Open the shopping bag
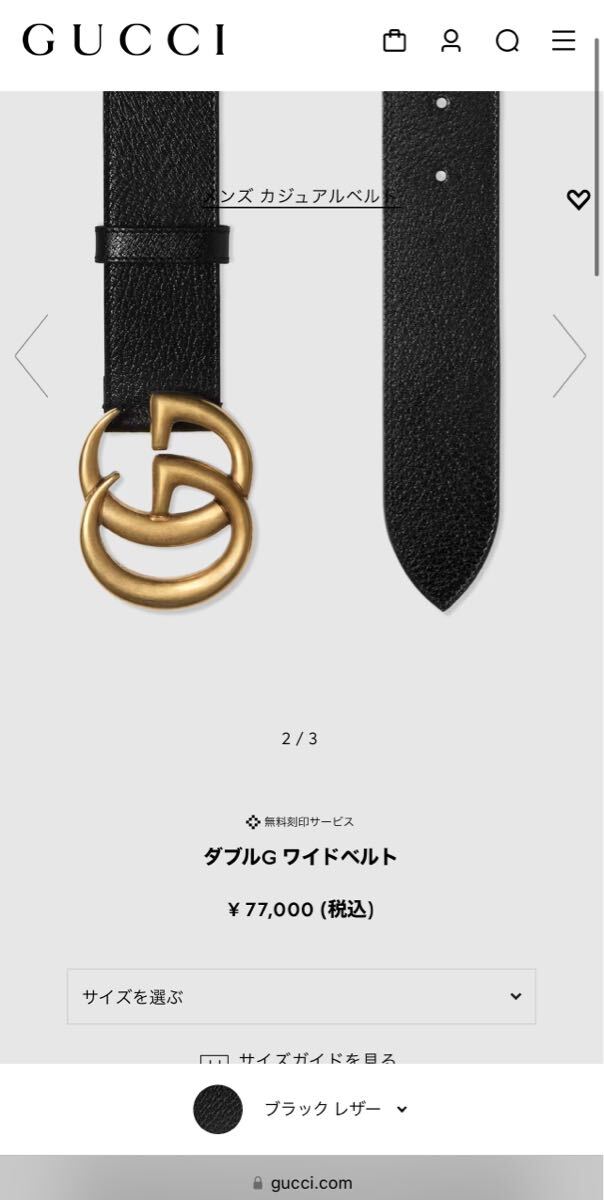Screen dimensions: 604x1200 pos(395,41)
